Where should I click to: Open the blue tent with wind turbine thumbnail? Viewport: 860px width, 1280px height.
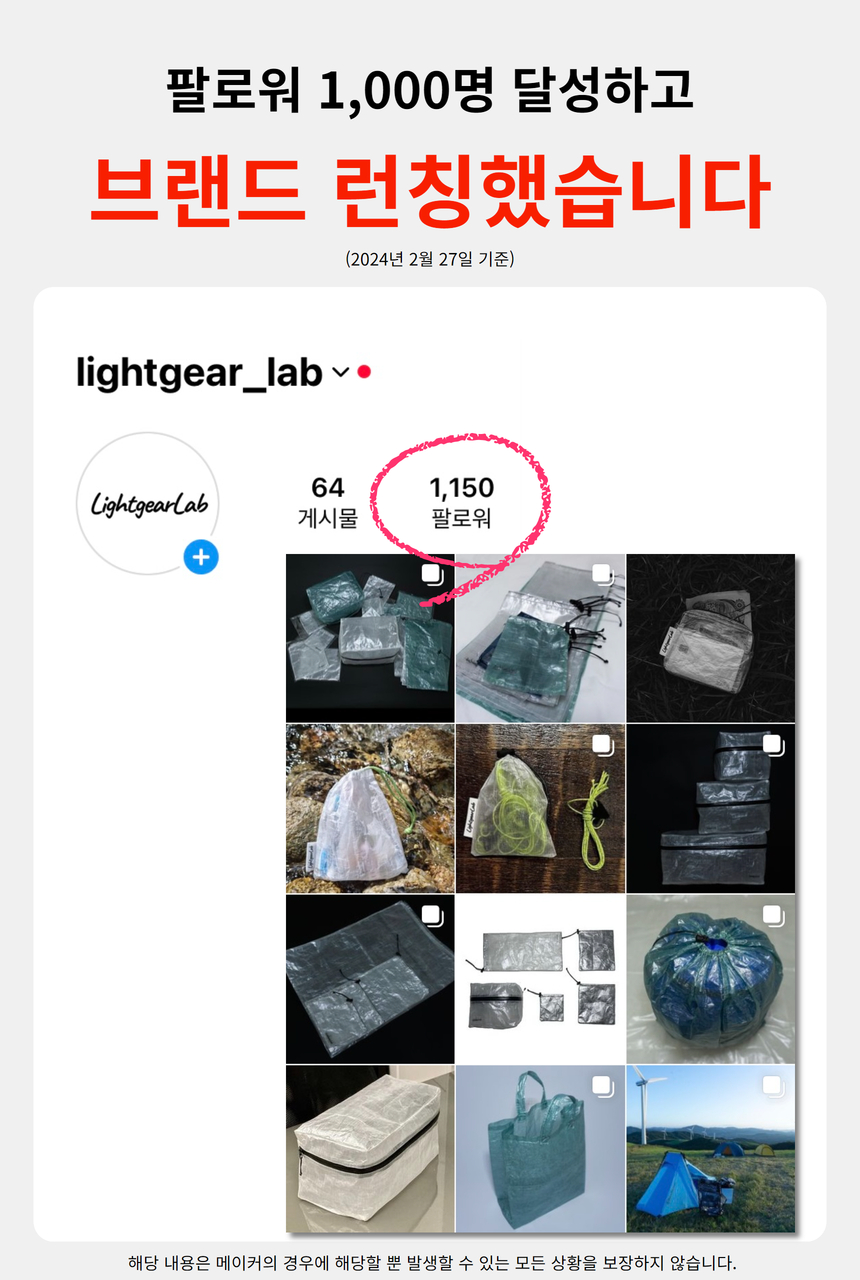[709, 1148]
